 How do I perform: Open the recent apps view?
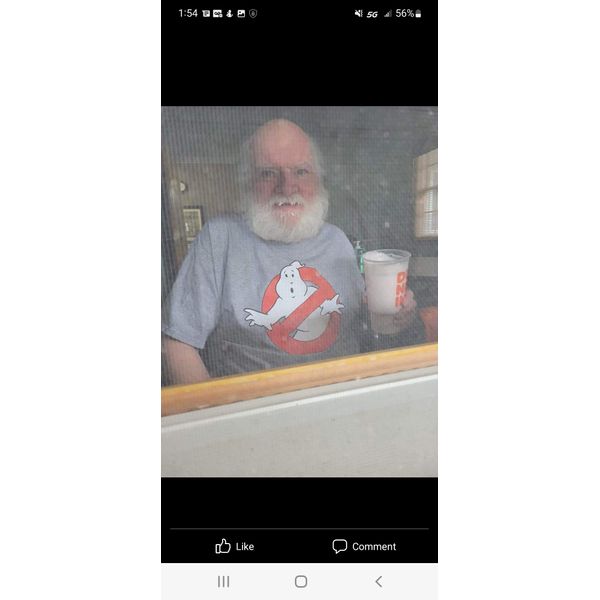pyautogui.click(x=223, y=581)
